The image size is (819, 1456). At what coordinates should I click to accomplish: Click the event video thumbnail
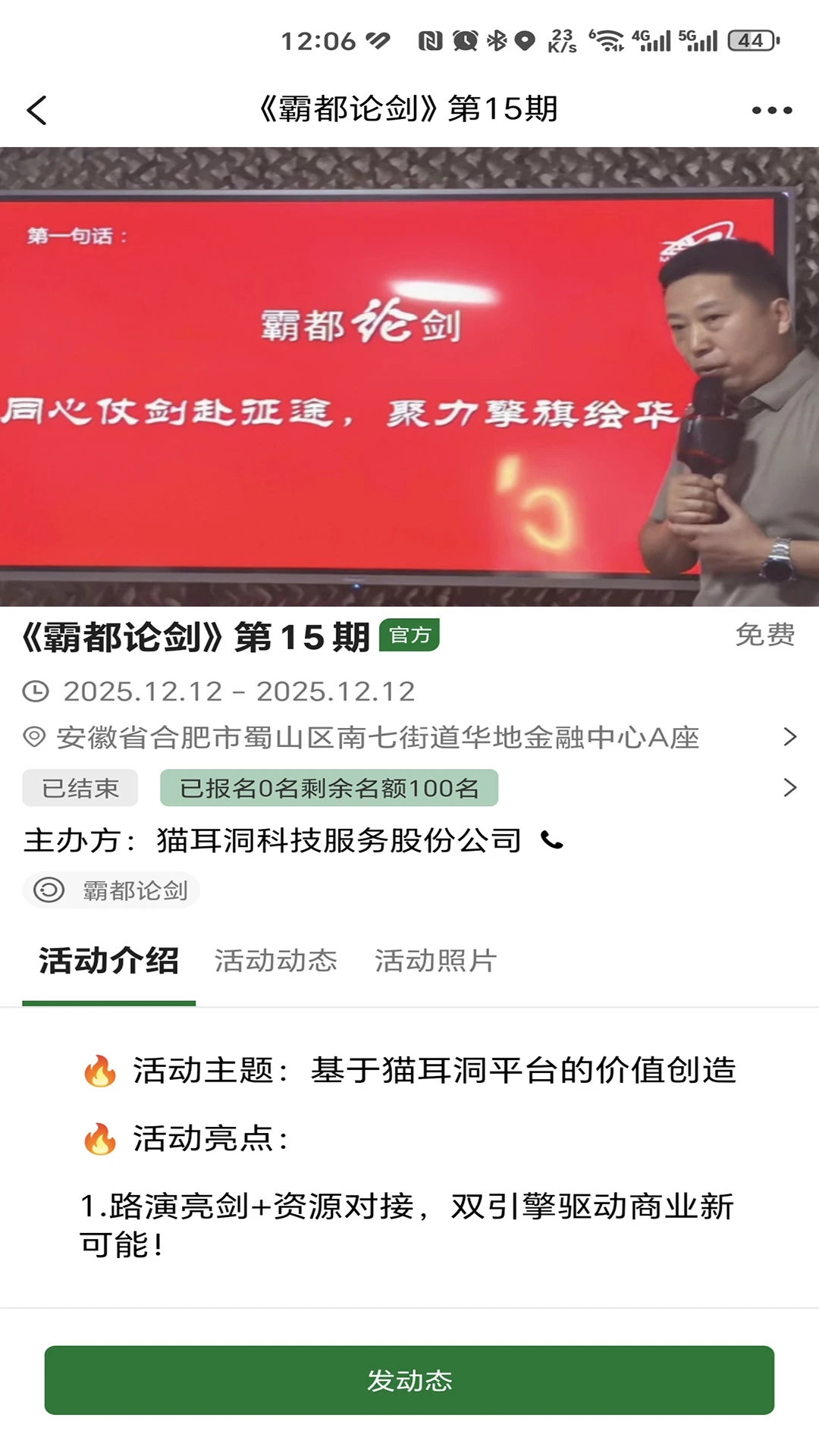tap(409, 375)
